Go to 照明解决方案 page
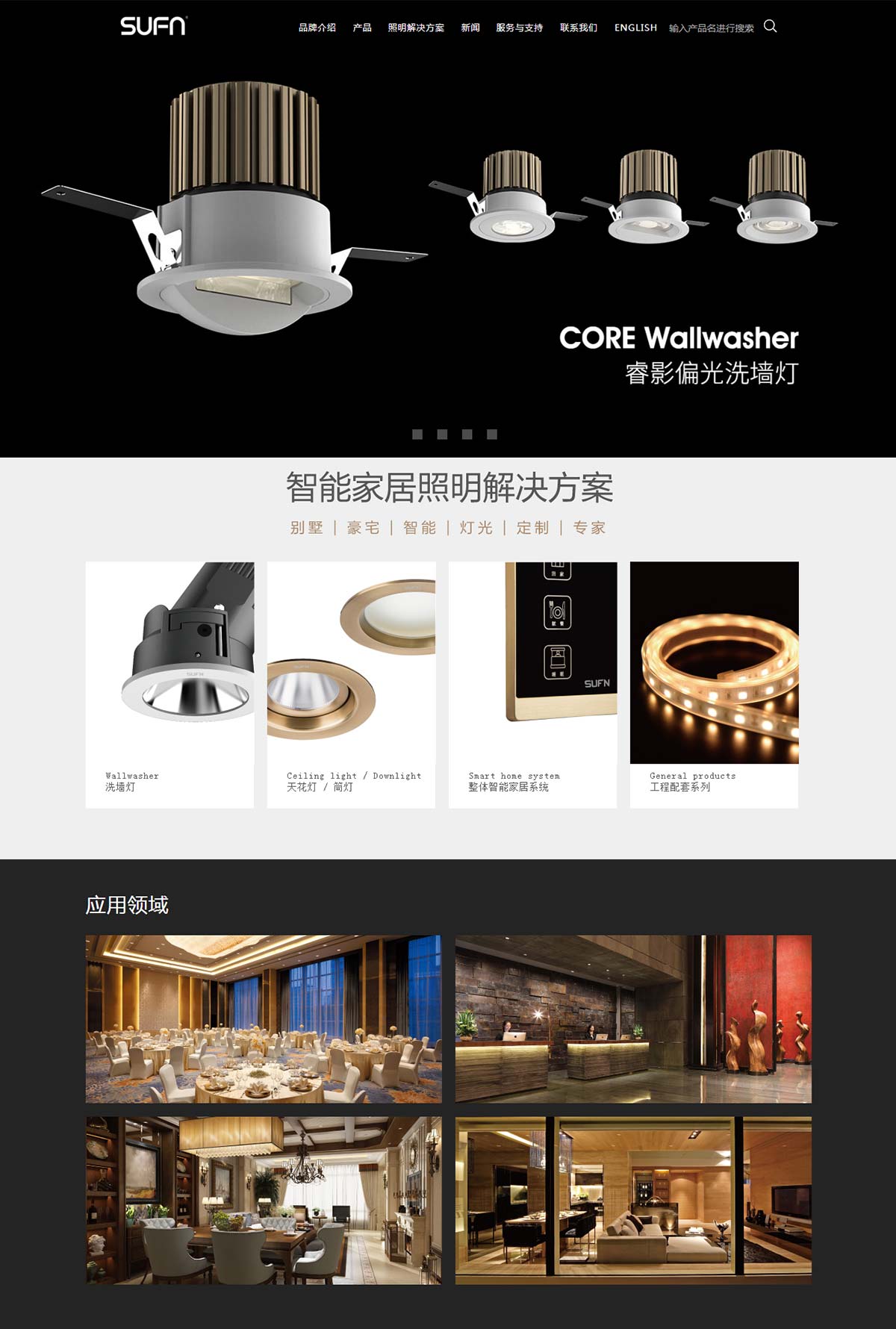The height and width of the screenshot is (1329, 896). click(416, 28)
